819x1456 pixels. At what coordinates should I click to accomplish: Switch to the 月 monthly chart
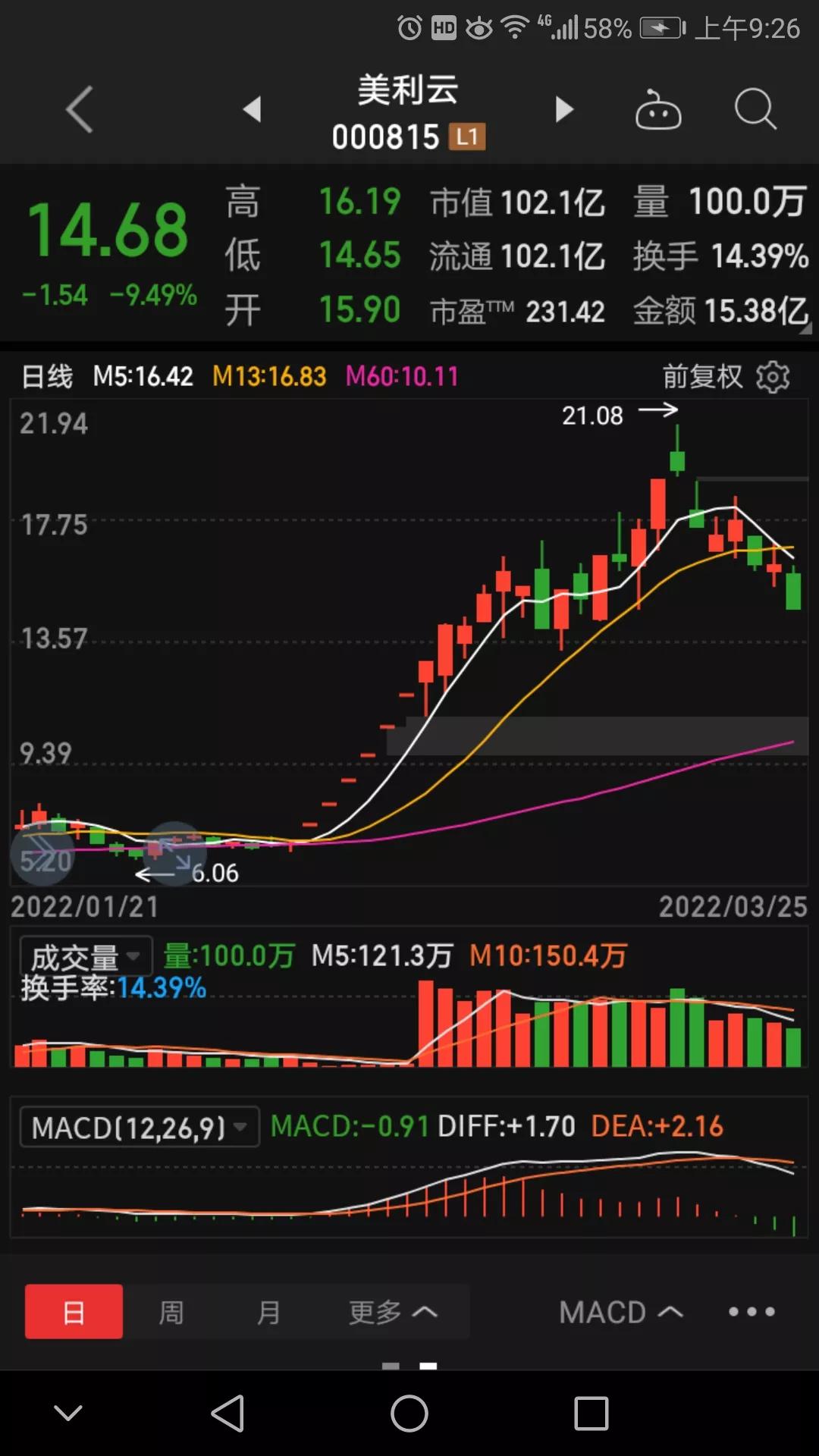tap(268, 1312)
